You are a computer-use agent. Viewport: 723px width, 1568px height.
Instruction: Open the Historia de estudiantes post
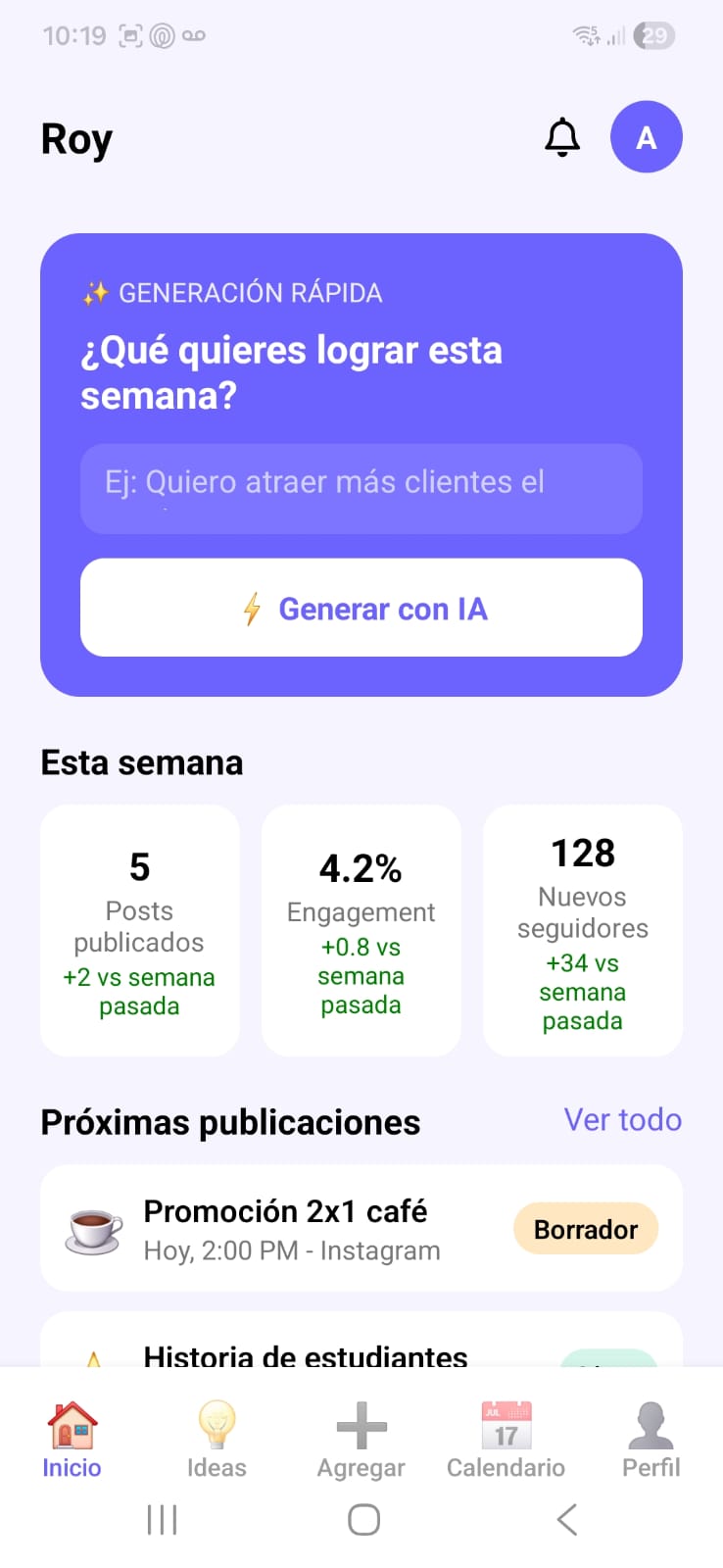click(x=361, y=1340)
